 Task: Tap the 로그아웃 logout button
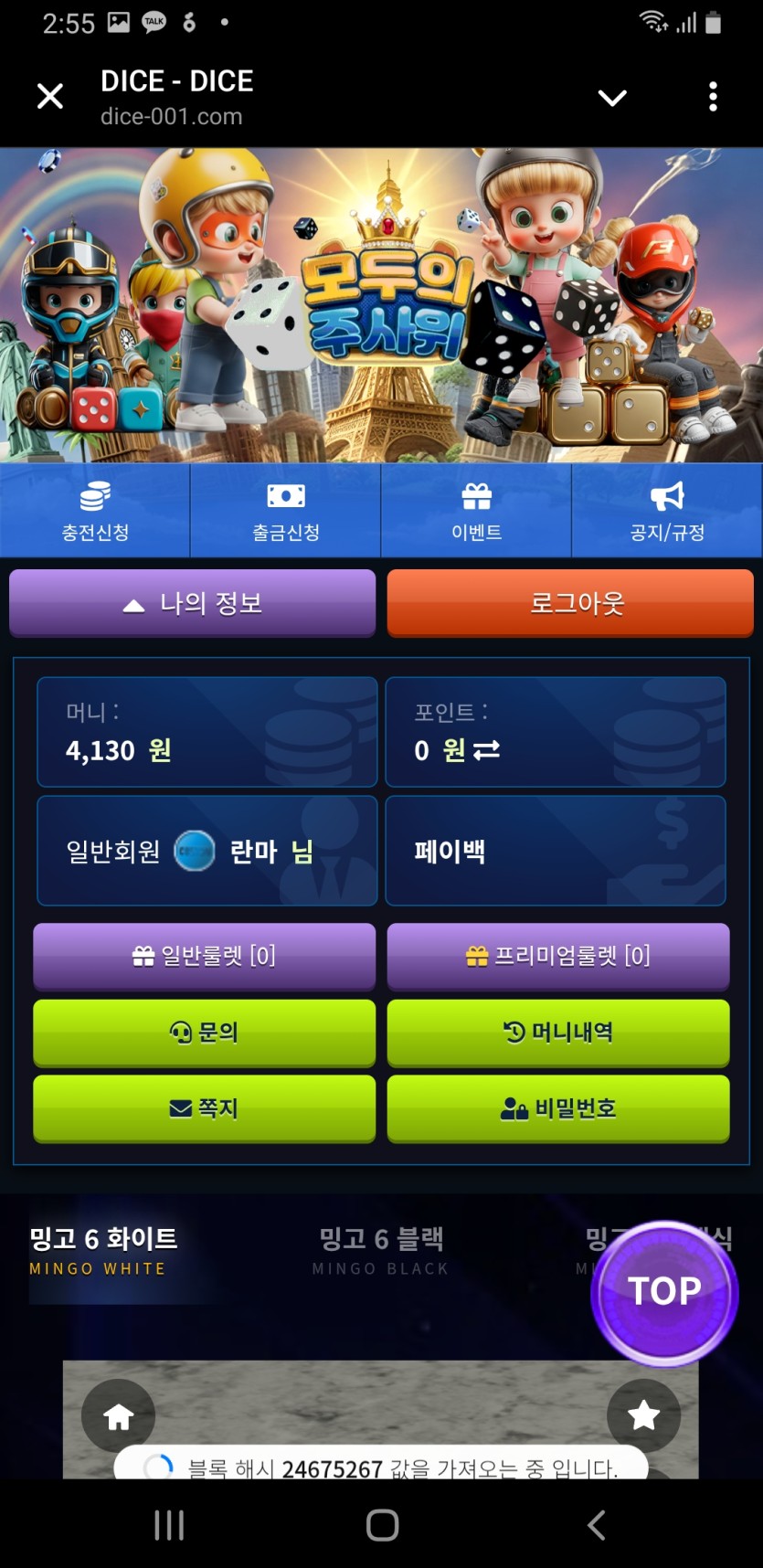click(x=570, y=603)
